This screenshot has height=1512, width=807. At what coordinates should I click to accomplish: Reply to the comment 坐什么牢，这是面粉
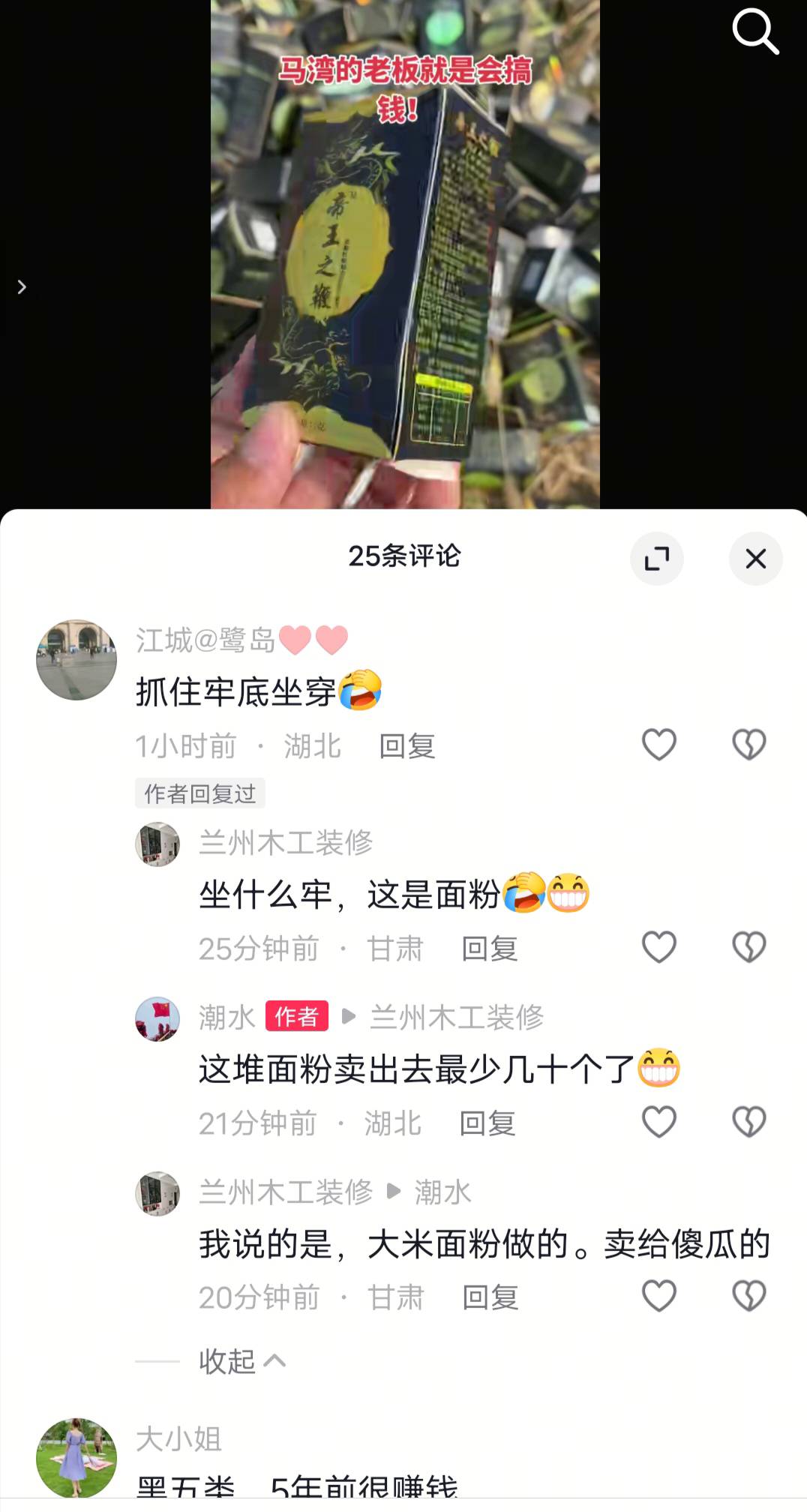(x=489, y=949)
